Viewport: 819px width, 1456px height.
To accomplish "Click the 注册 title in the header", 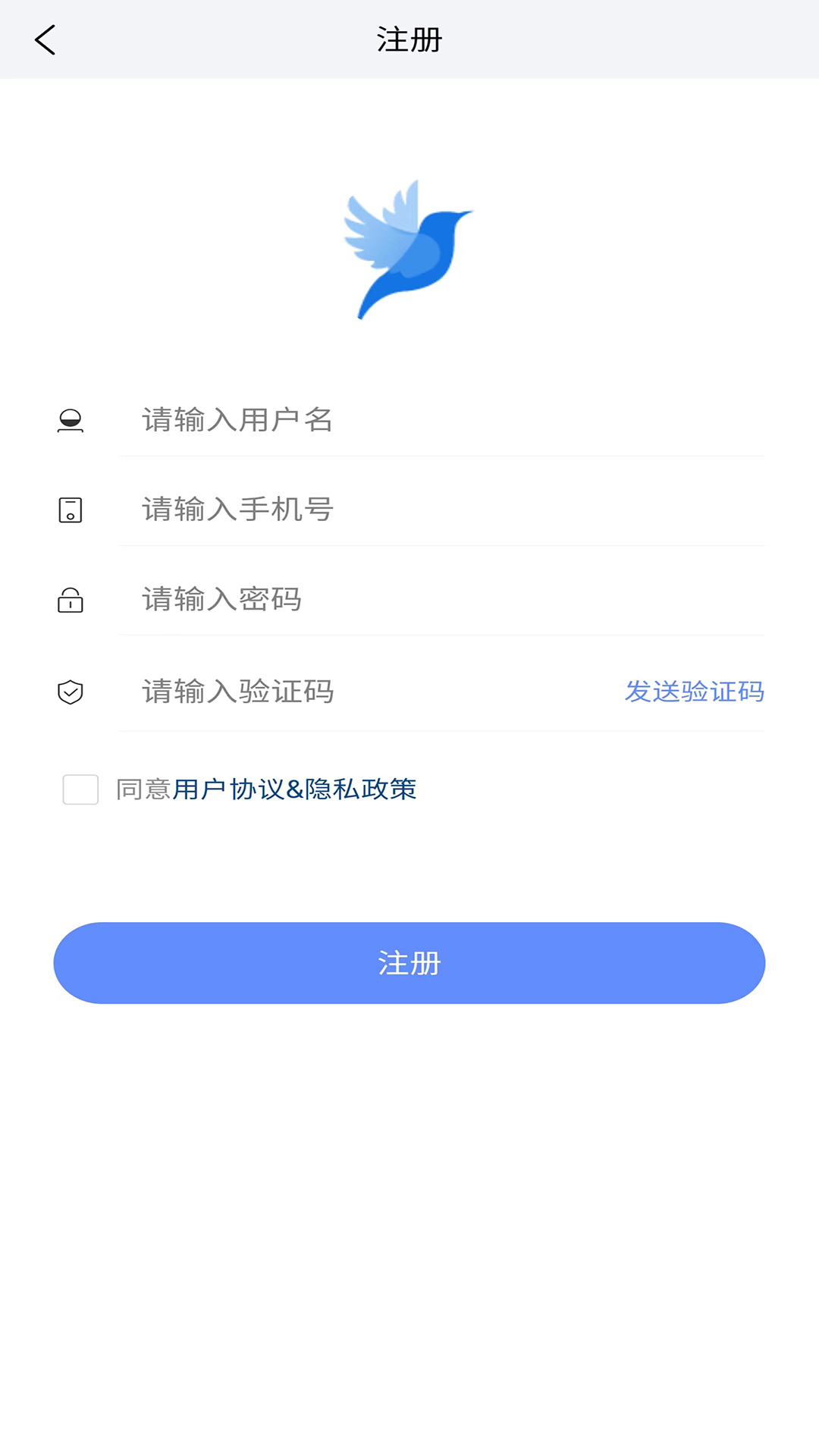I will pyautogui.click(x=409, y=39).
